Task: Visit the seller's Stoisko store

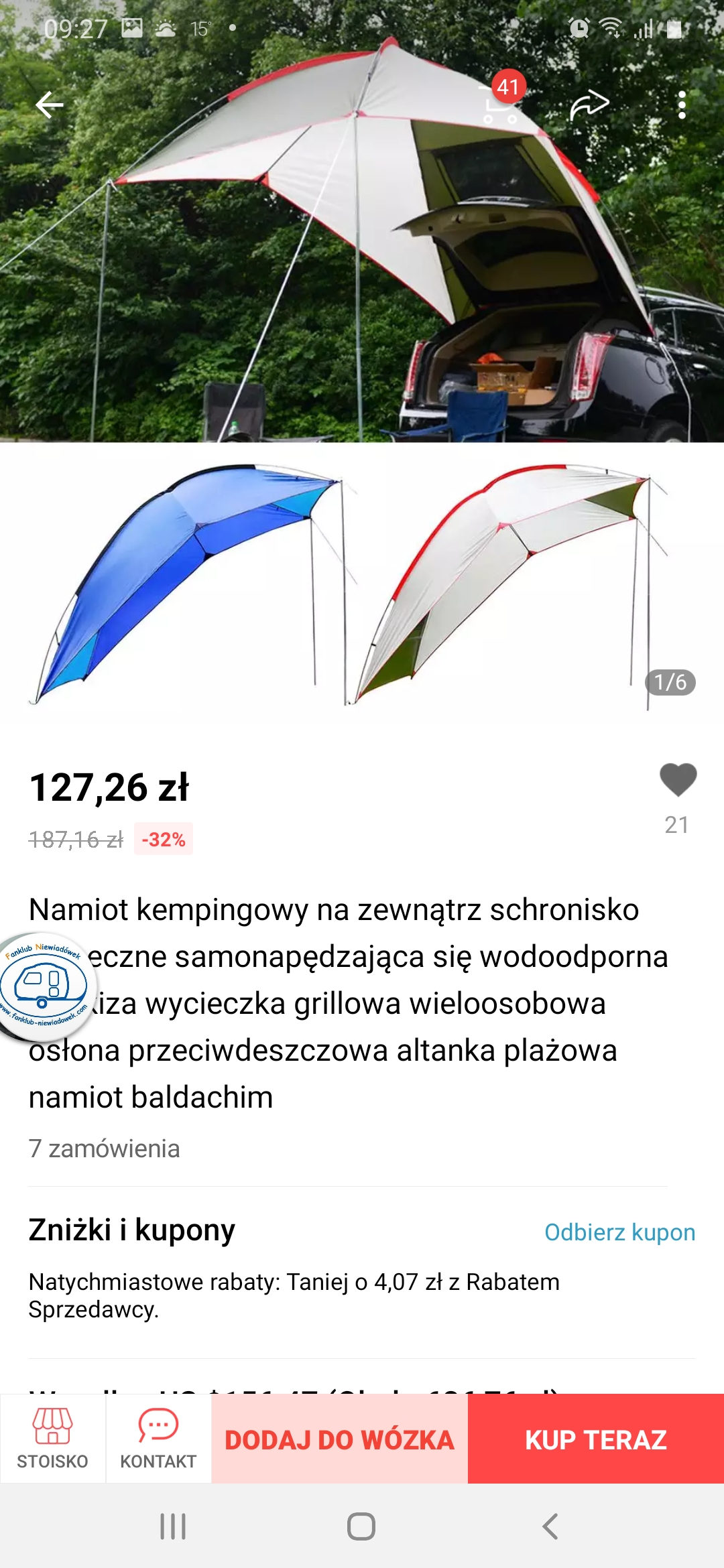Action: click(x=52, y=1439)
